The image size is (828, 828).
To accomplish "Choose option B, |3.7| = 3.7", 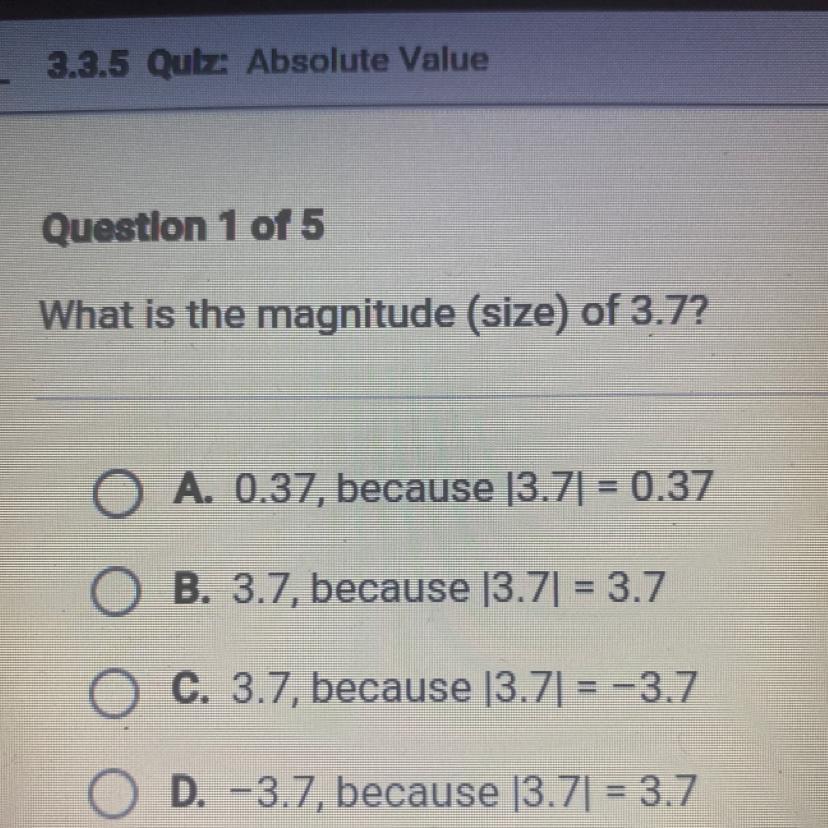I will pyautogui.click(x=116, y=591).
